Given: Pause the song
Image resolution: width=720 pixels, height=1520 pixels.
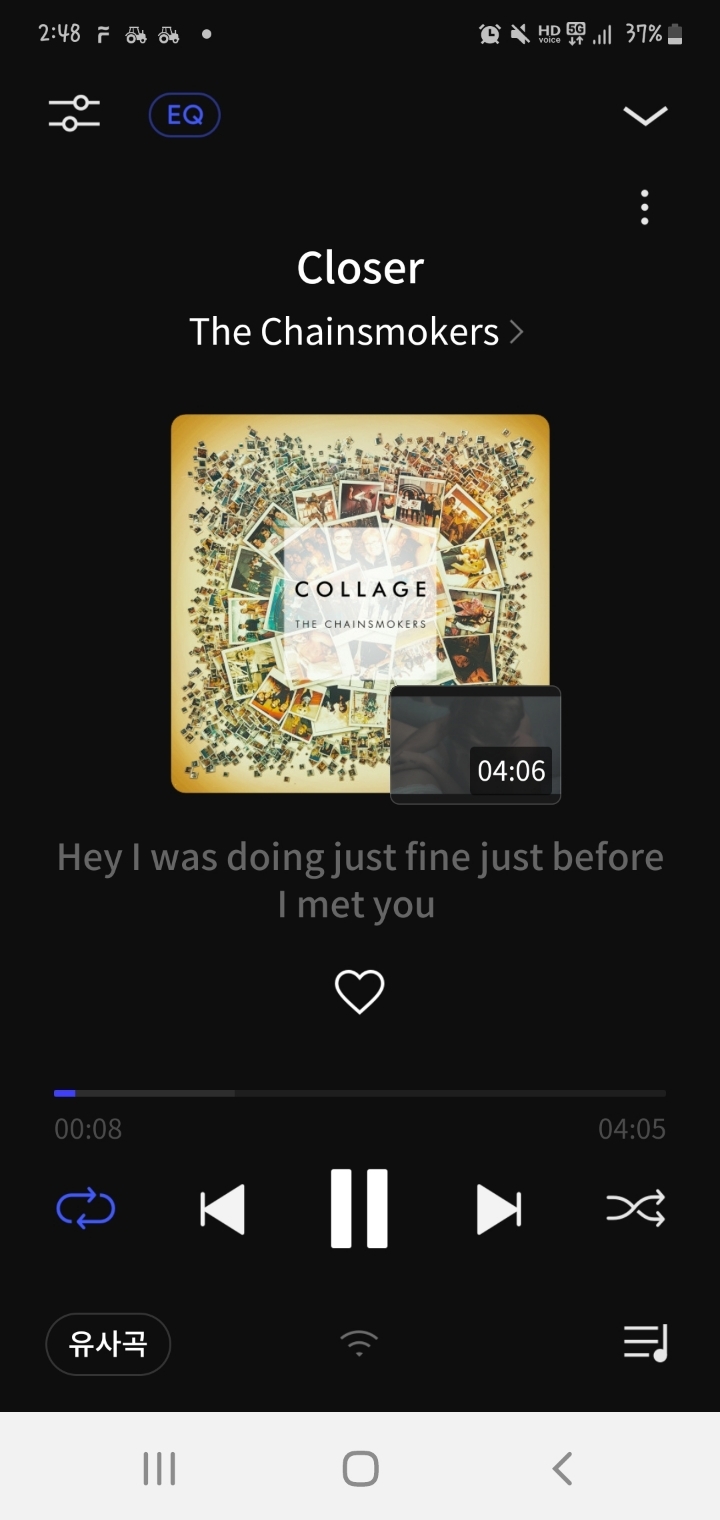Looking at the screenshot, I should 359,1209.
